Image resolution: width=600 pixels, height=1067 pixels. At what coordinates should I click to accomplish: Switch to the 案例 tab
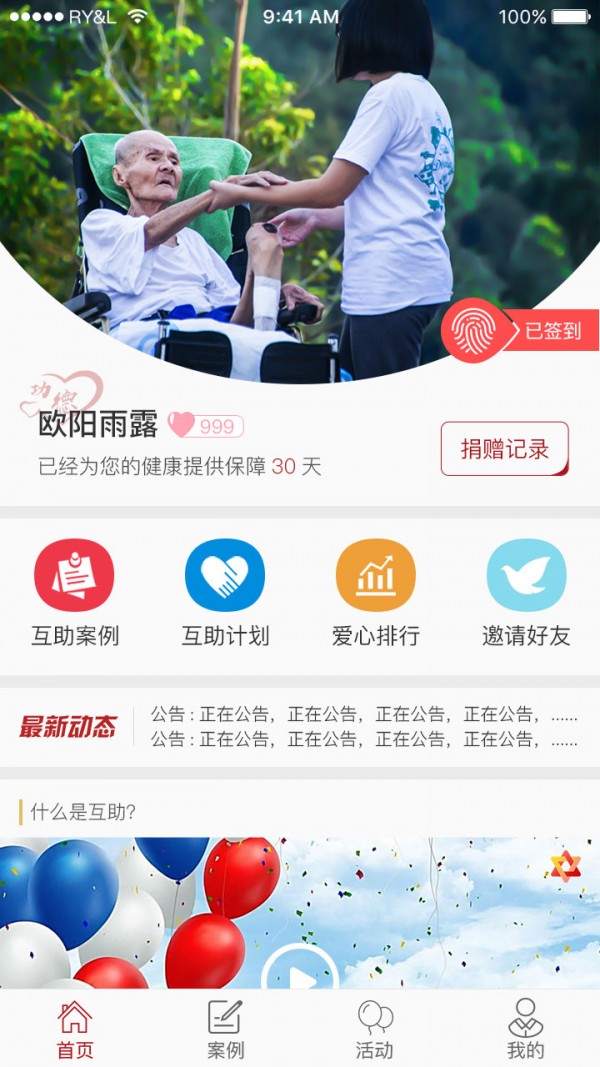pos(225,1029)
